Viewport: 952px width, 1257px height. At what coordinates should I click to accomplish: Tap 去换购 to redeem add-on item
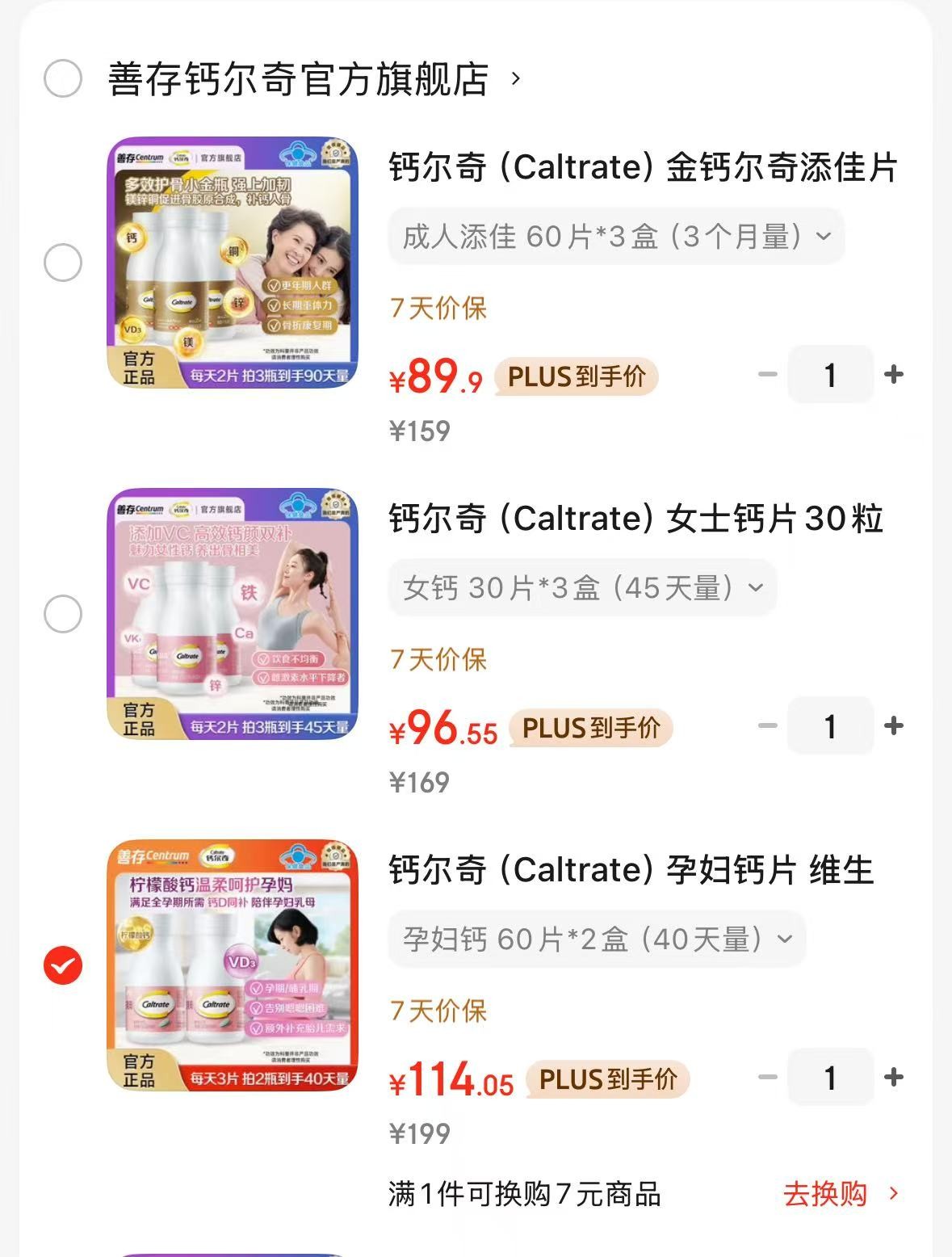(x=840, y=1194)
